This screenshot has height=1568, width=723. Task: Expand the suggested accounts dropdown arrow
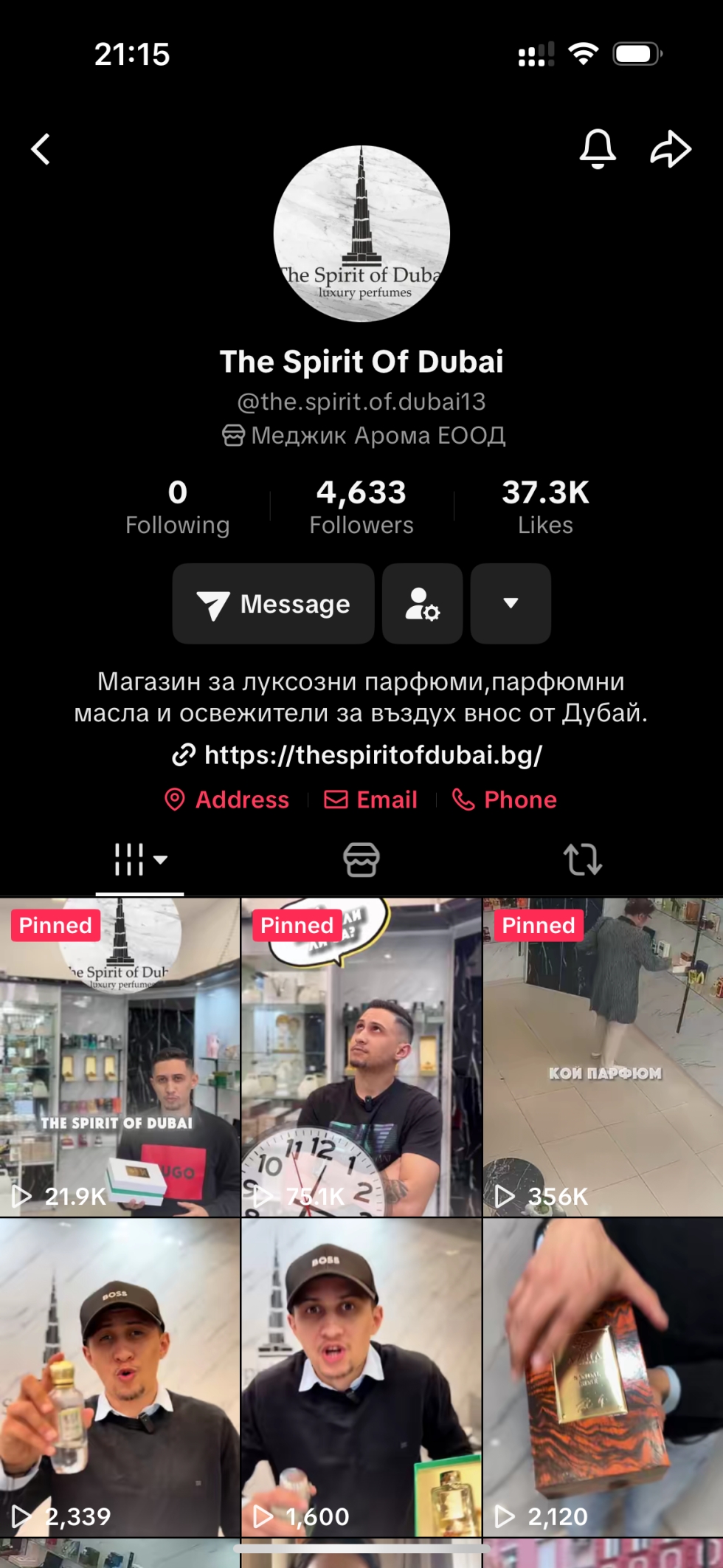(x=511, y=604)
